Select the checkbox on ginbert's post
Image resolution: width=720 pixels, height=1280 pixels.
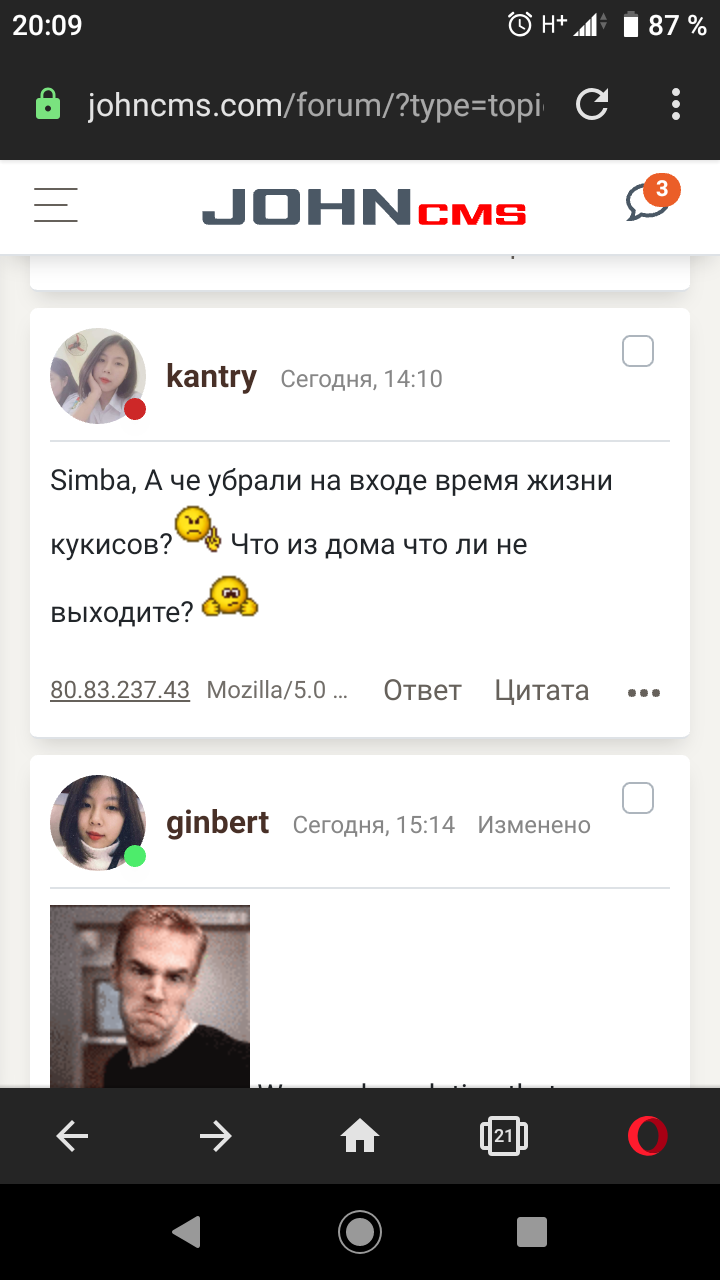coord(638,798)
